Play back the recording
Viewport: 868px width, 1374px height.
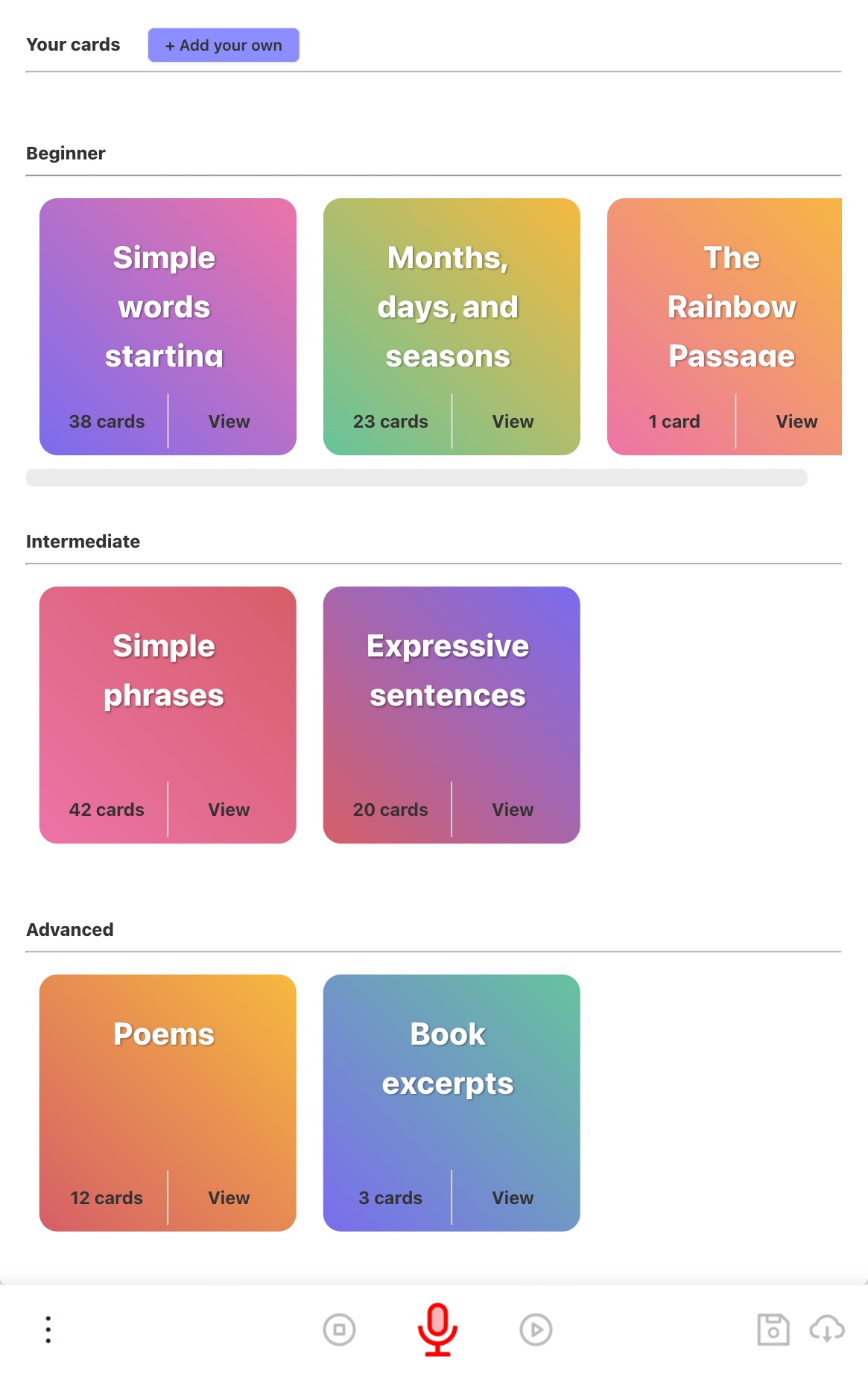click(x=536, y=1329)
